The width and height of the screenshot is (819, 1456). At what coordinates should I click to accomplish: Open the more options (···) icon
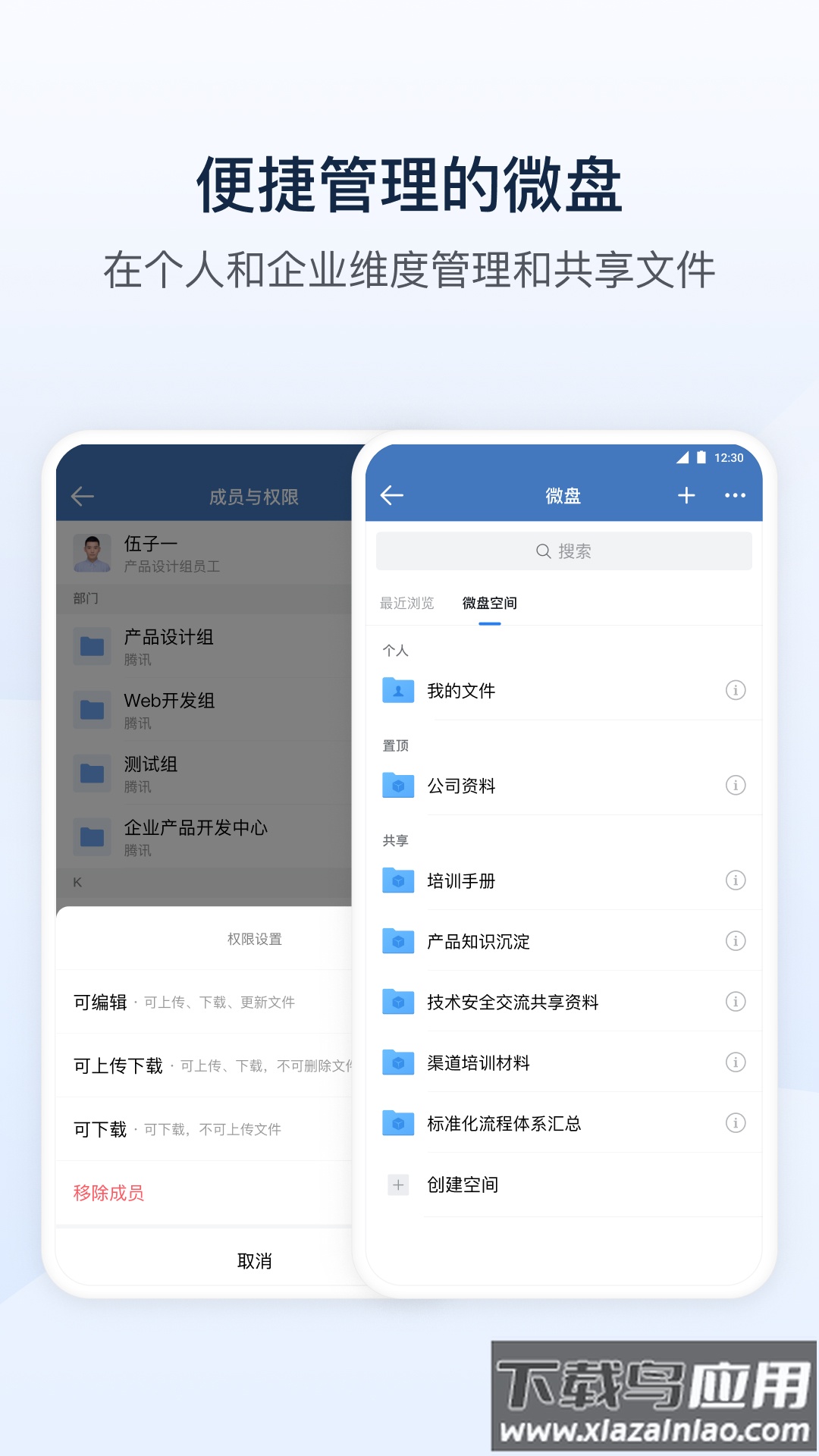(x=734, y=494)
